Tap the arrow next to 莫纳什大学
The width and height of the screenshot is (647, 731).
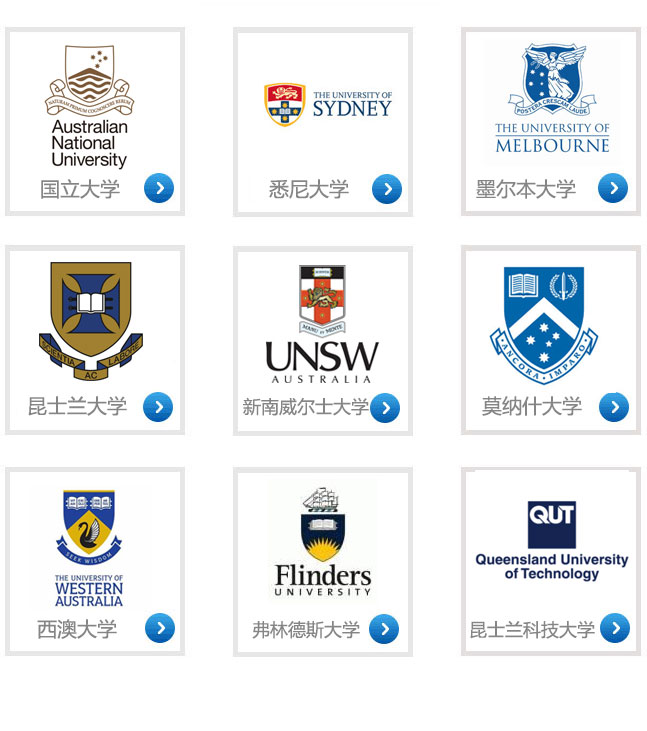(614, 407)
